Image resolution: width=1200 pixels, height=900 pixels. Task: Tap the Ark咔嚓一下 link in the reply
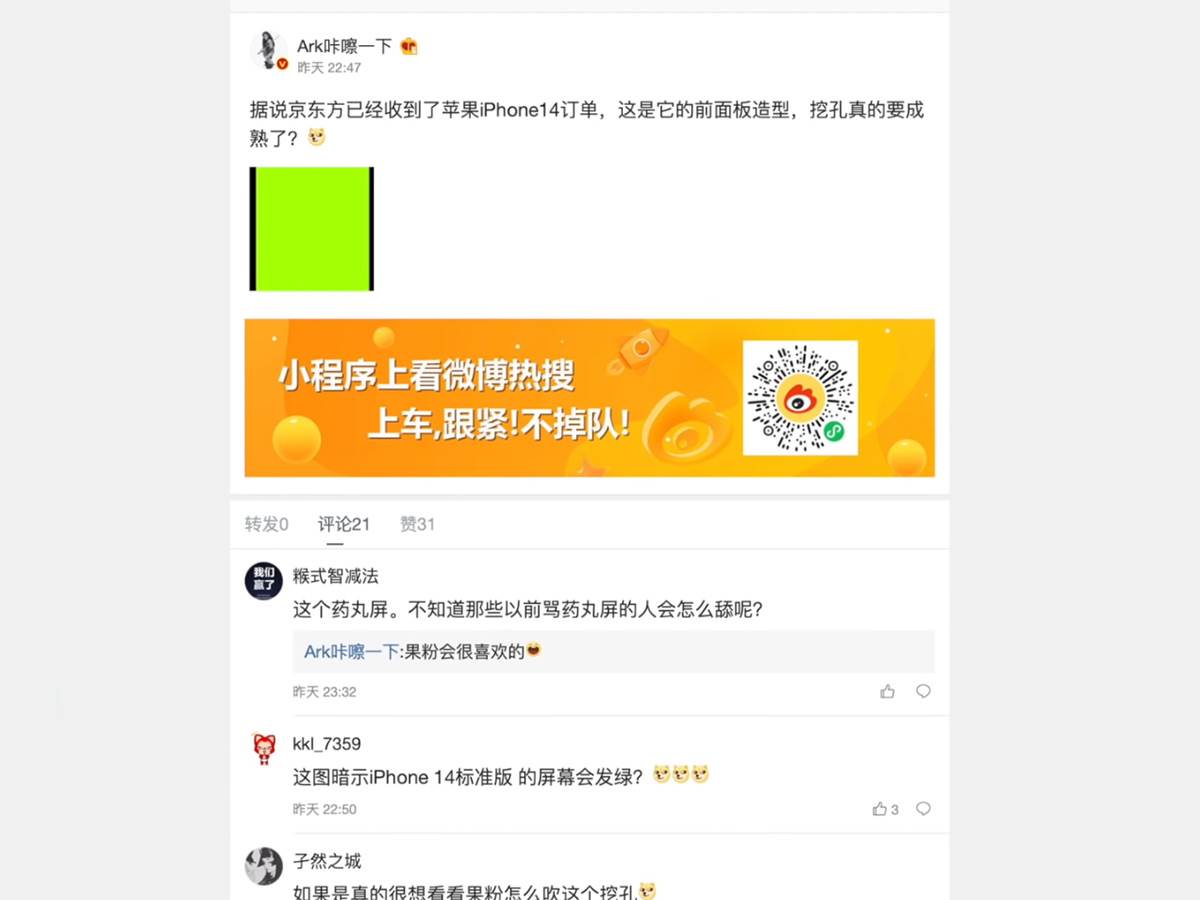[351, 652]
